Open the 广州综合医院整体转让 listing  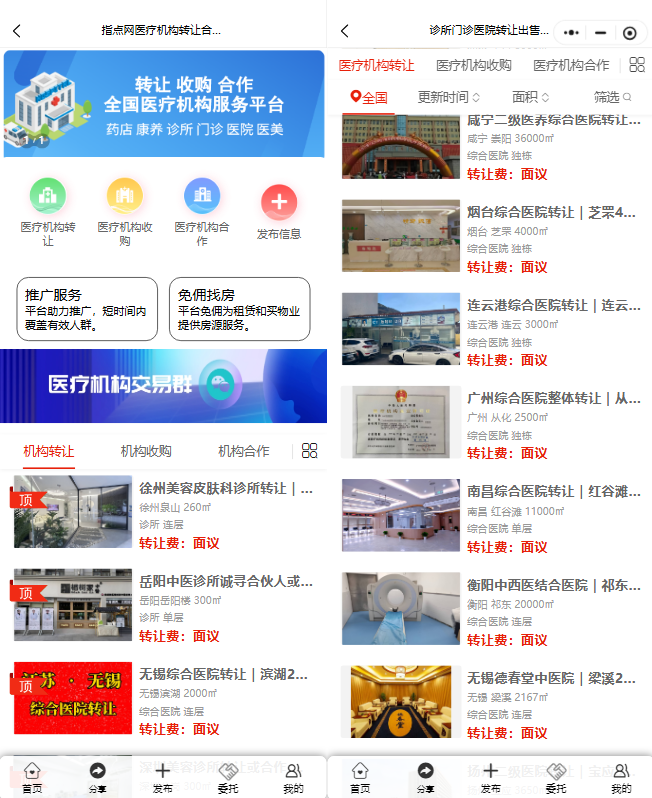coord(551,398)
